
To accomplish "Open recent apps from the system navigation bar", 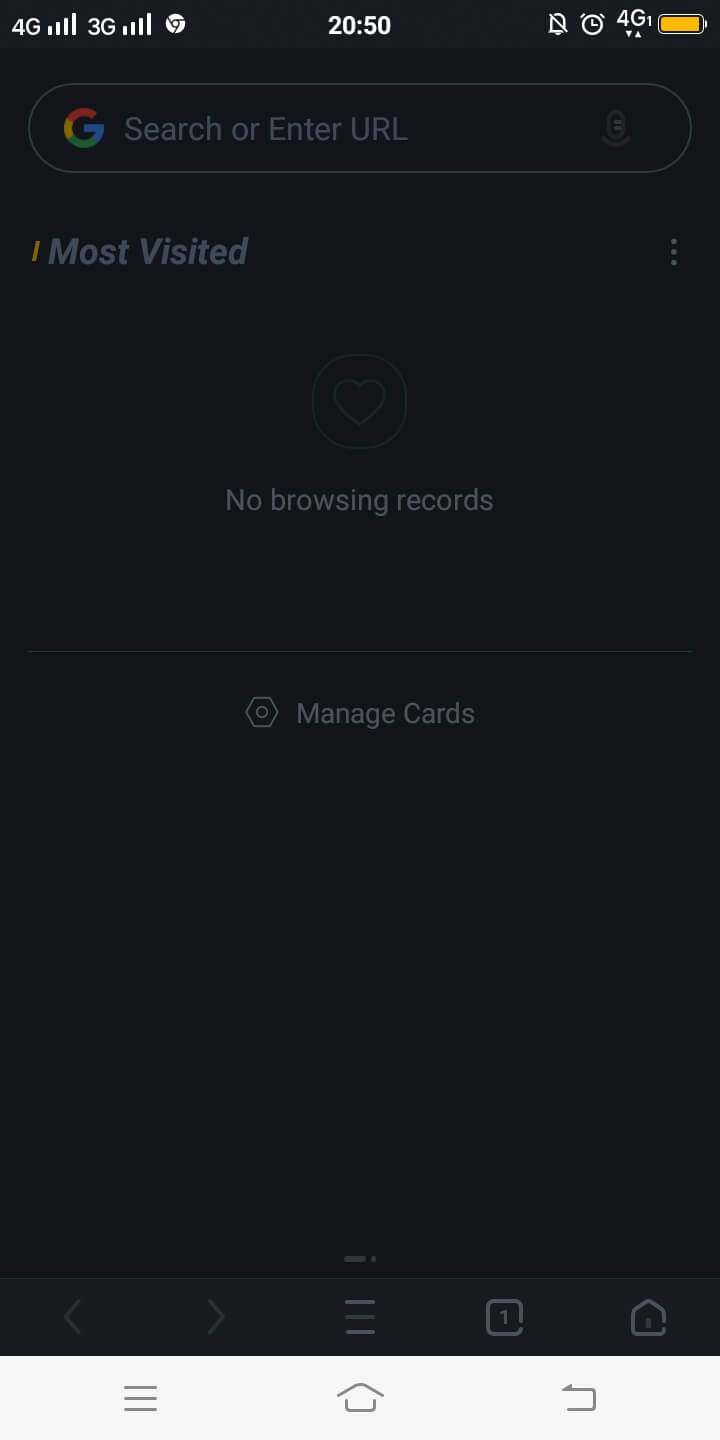I will coord(140,1397).
